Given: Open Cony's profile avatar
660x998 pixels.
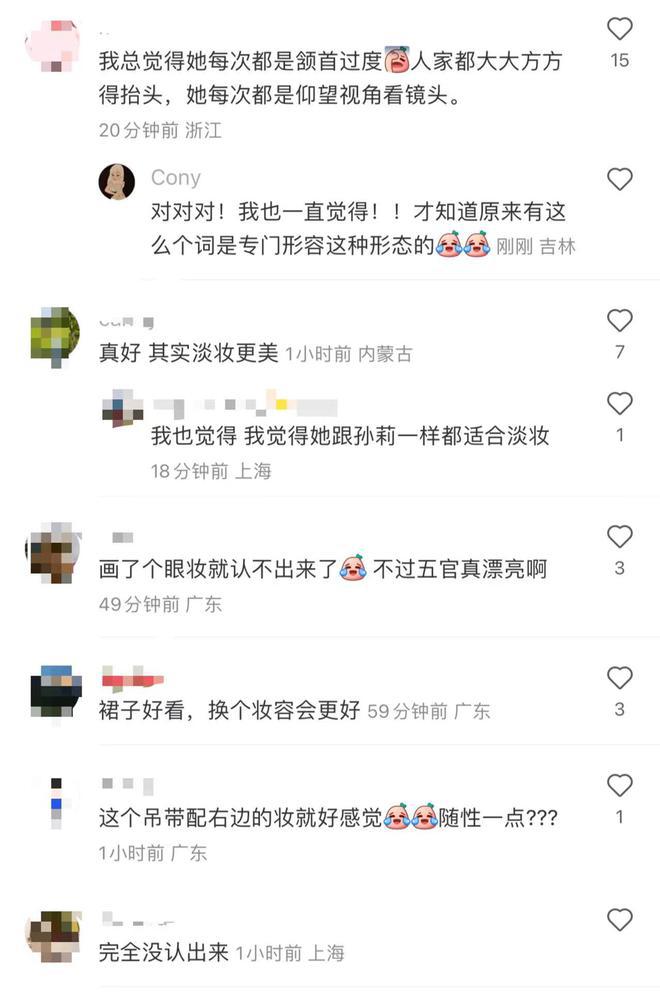Looking at the screenshot, I should pos(116,182).
